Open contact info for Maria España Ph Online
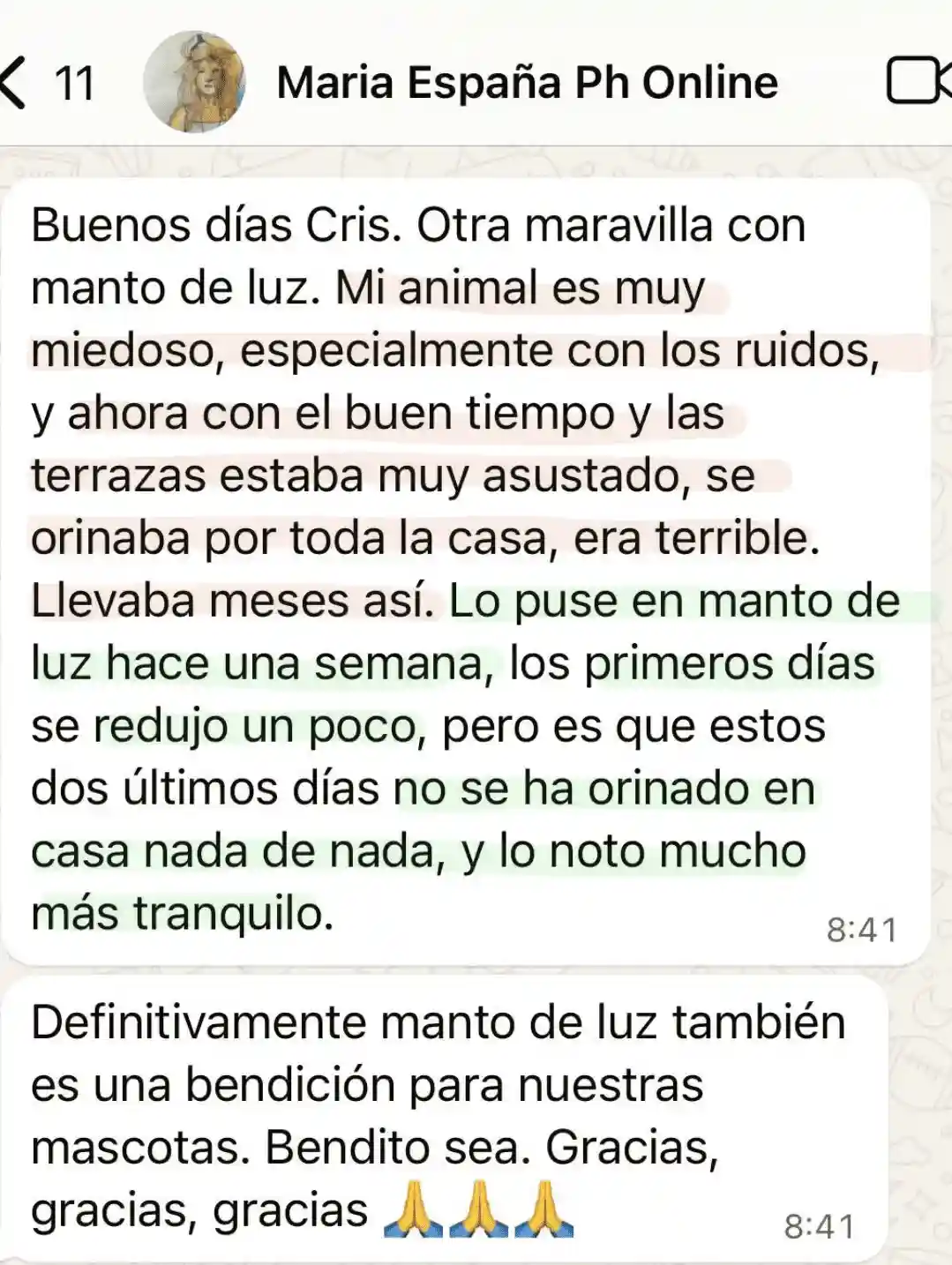Screen dimensions: 952x1265 [x=527, y=83]
